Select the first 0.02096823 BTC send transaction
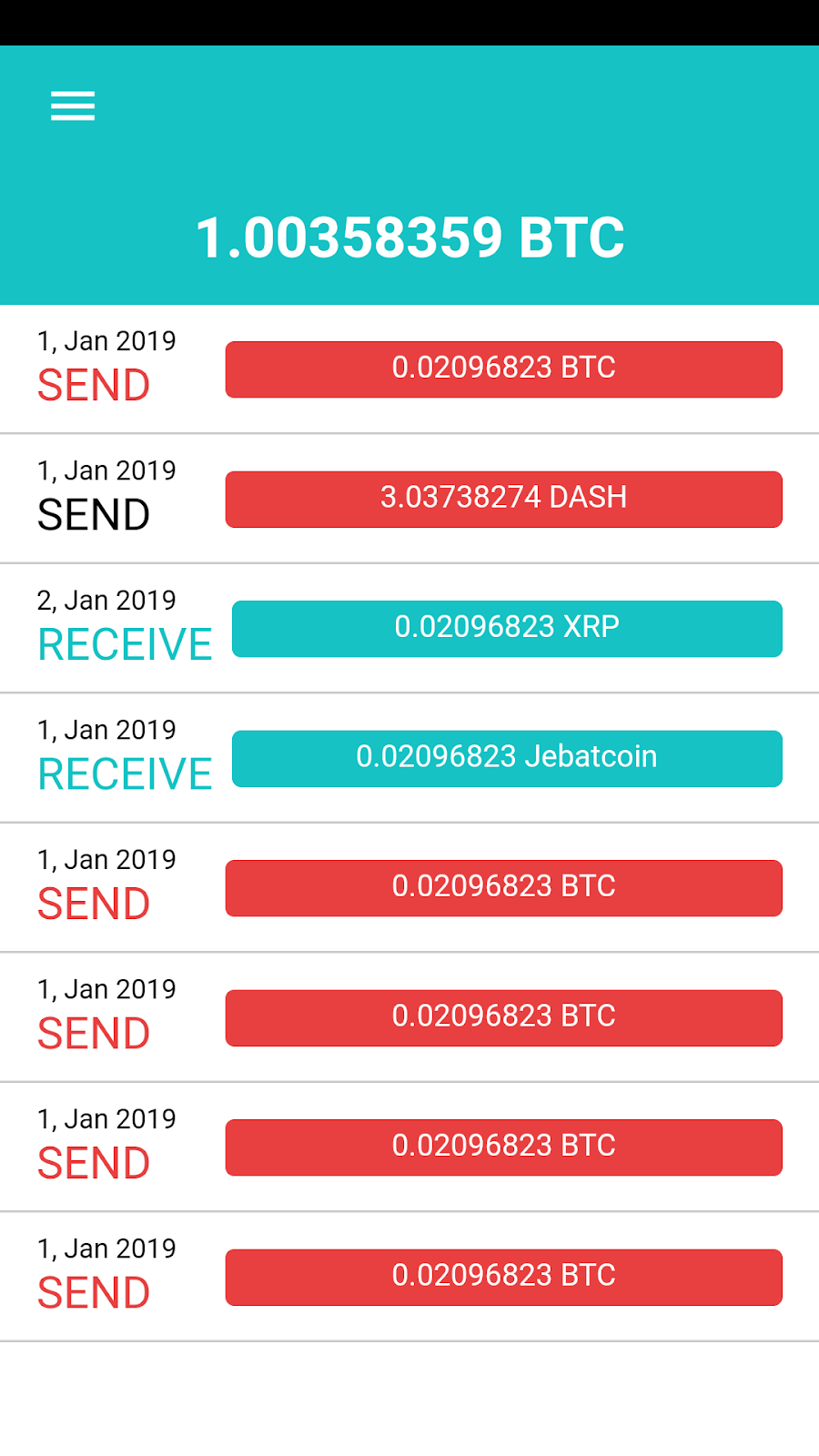The height and width of the screenshot is (1456, 819). (504, 369)
